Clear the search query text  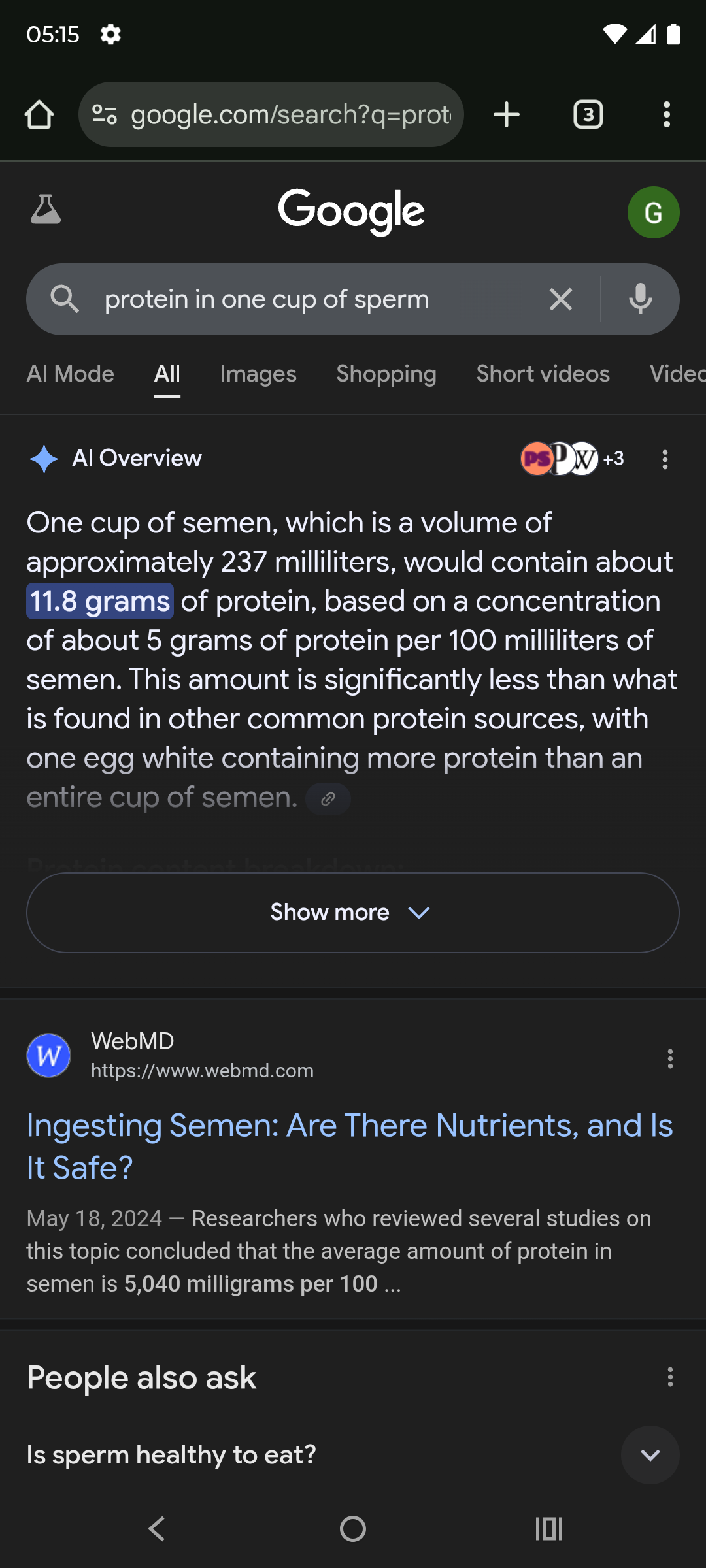[x=561, y=299]
